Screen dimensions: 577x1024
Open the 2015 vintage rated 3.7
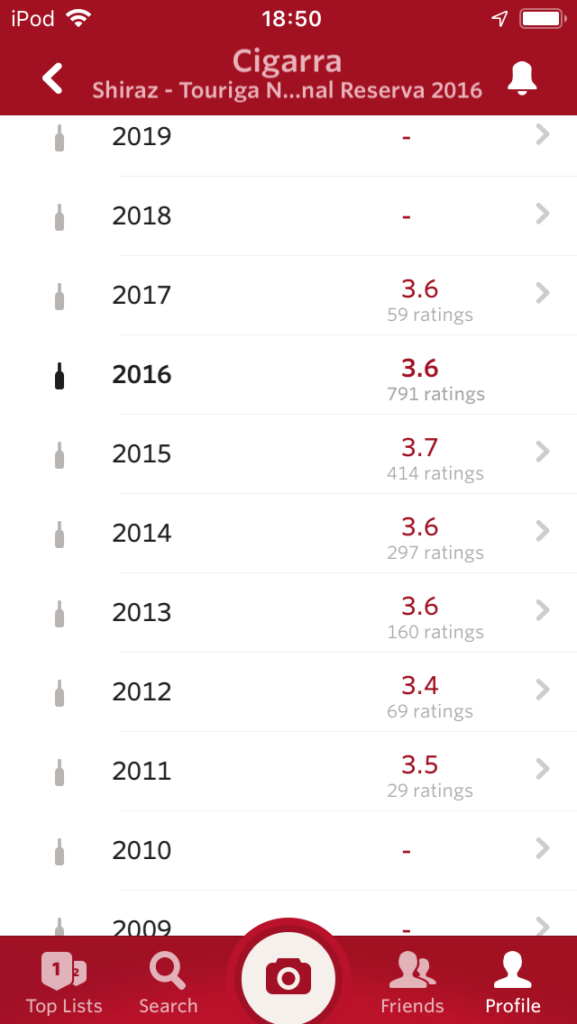(288, 454)
